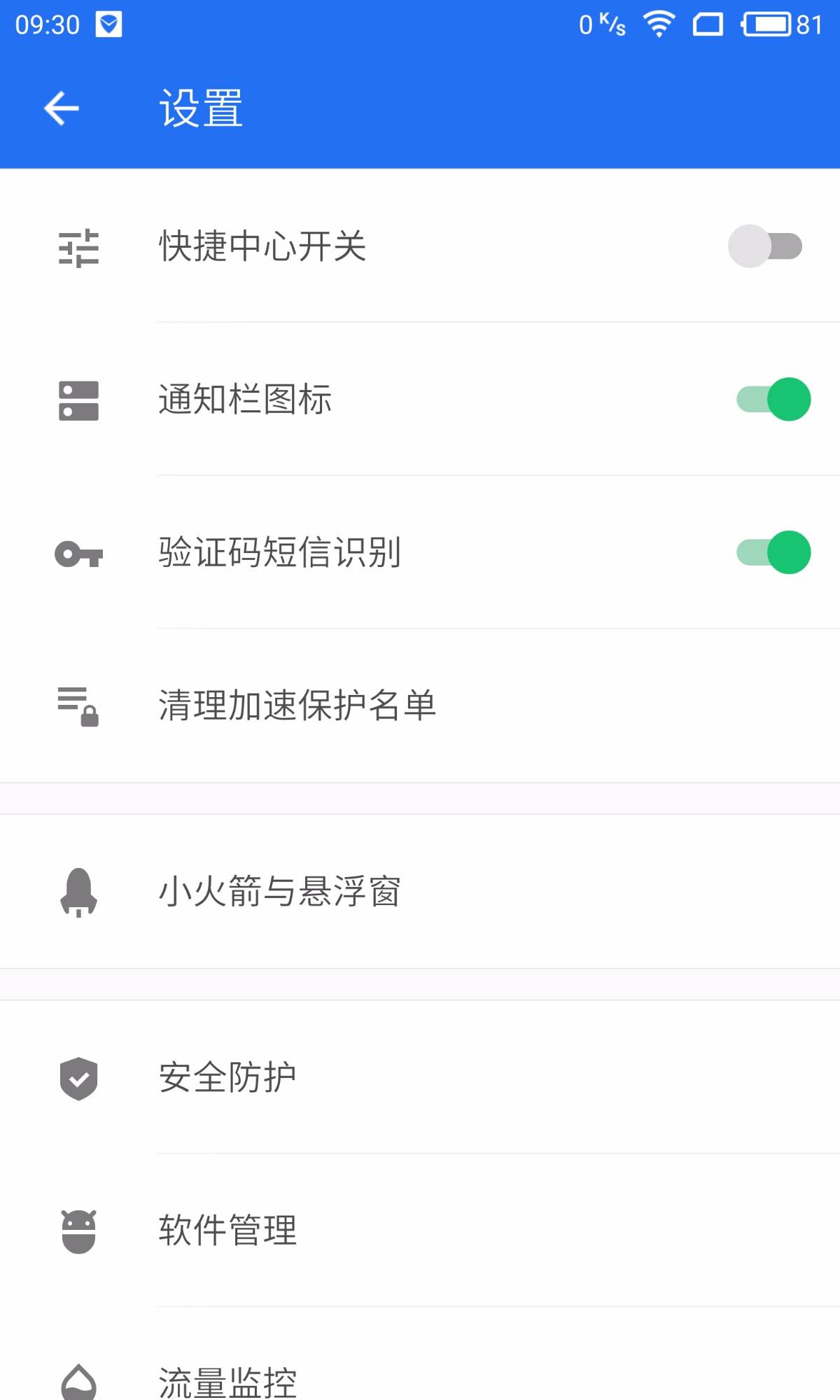The width and height of the screenshot is (840, 1400).
Task: Turn off the 通知栏图标 toggle
Action: coord(773,399)
